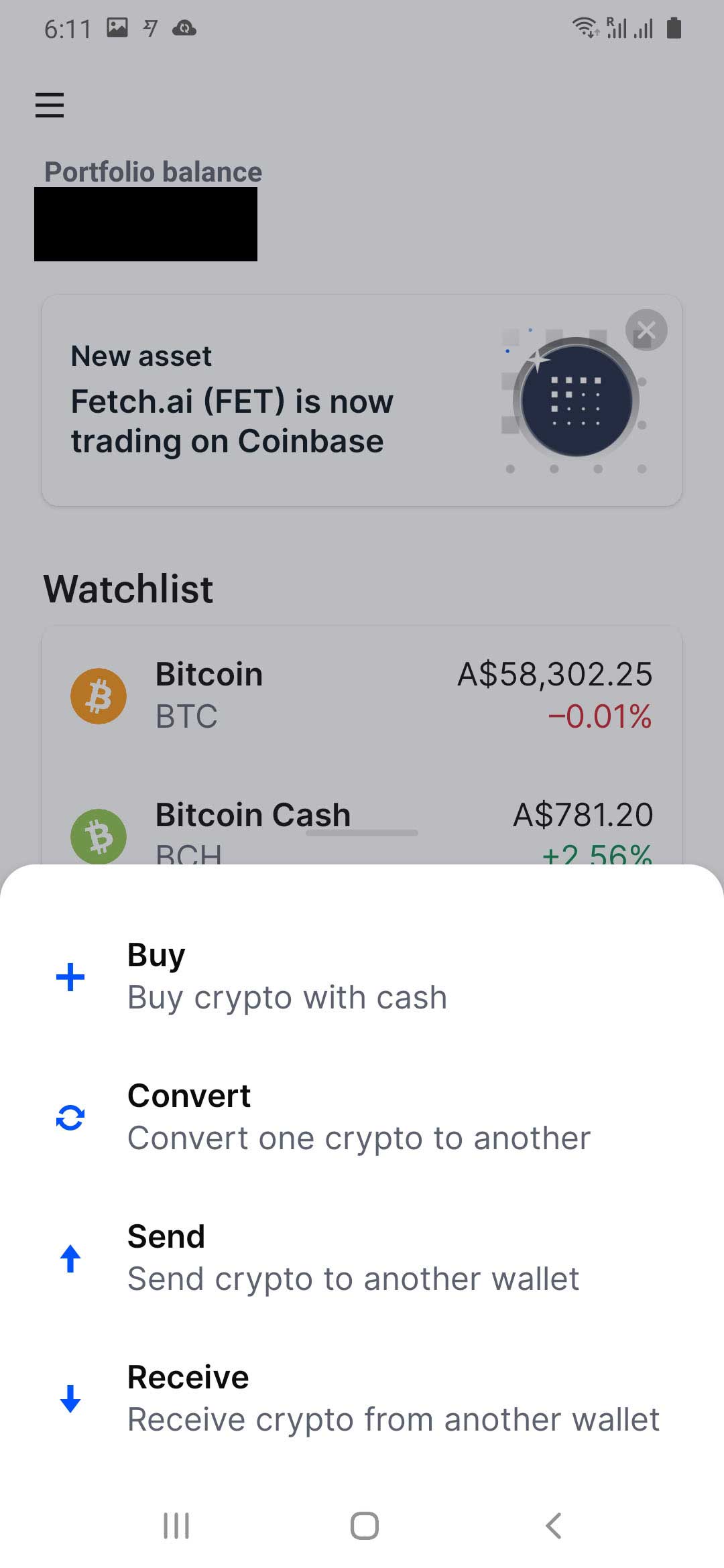The height and width of the screenshot is (1568, 724).
Task: Dismiss the Fetch.ai new asset banner
Action: (646, 330)
